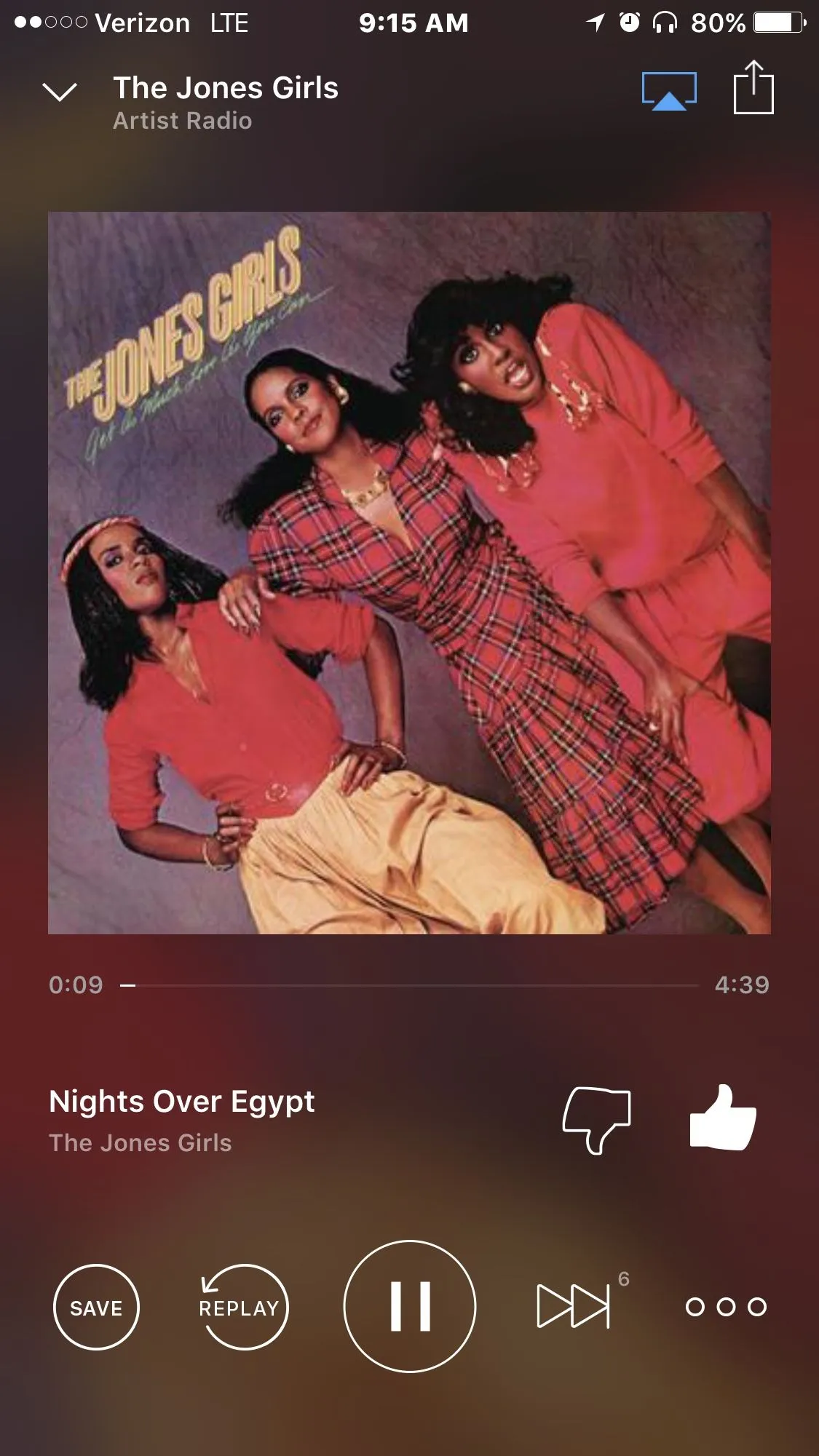The image size is (819, 1456).
Task: Thumbs down Nights Over Egypt
Action: tap(596, 1119)
